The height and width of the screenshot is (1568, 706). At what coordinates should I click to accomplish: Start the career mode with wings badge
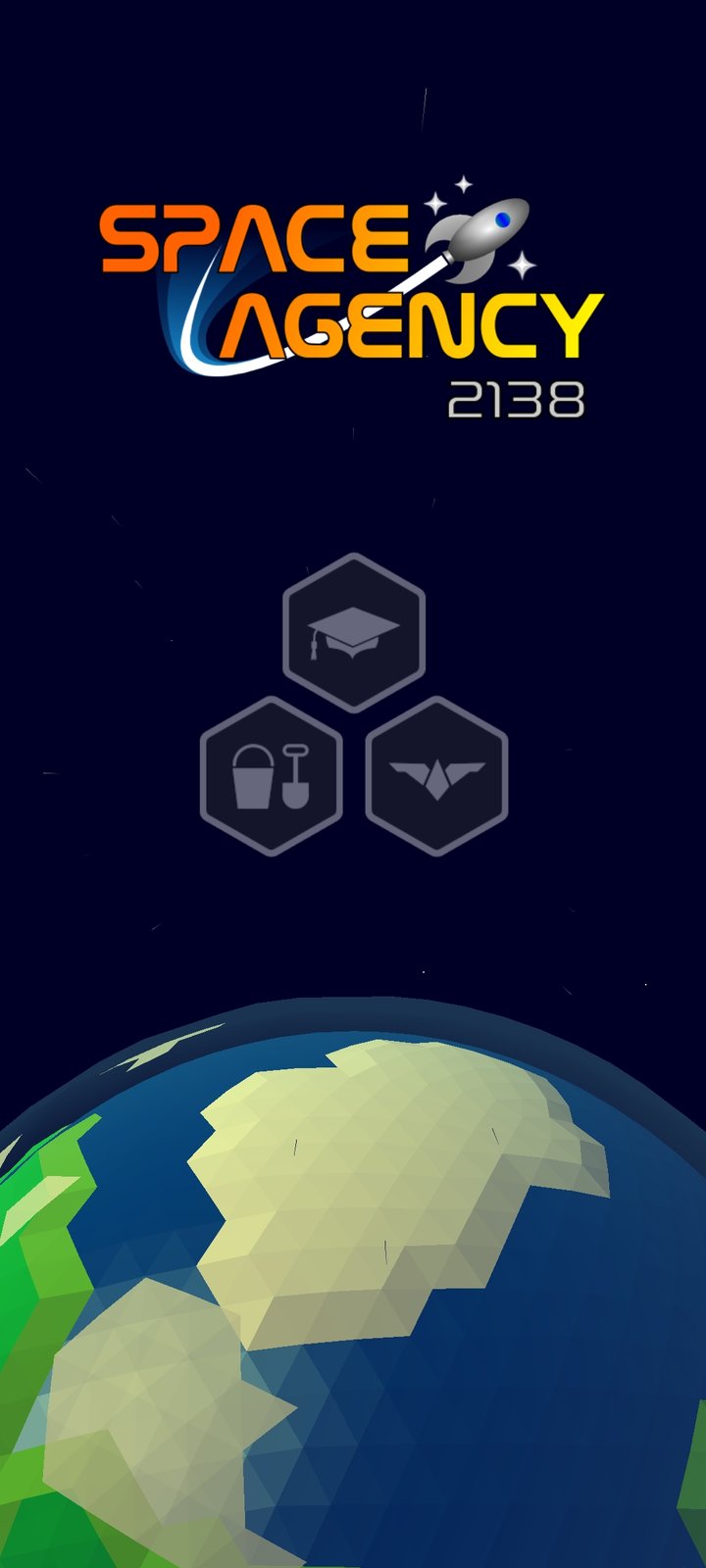[436, 776]
